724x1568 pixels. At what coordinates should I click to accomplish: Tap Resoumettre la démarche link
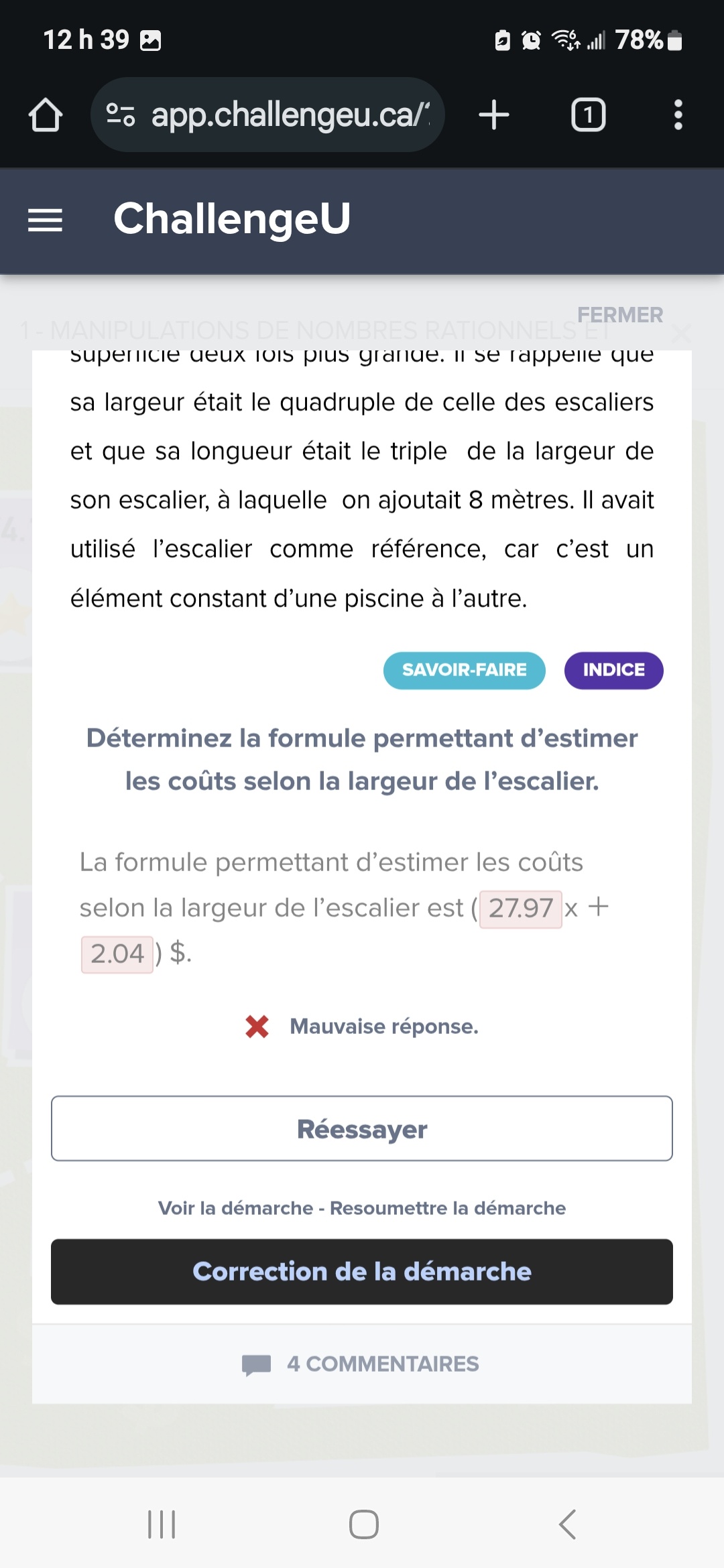448,1208
